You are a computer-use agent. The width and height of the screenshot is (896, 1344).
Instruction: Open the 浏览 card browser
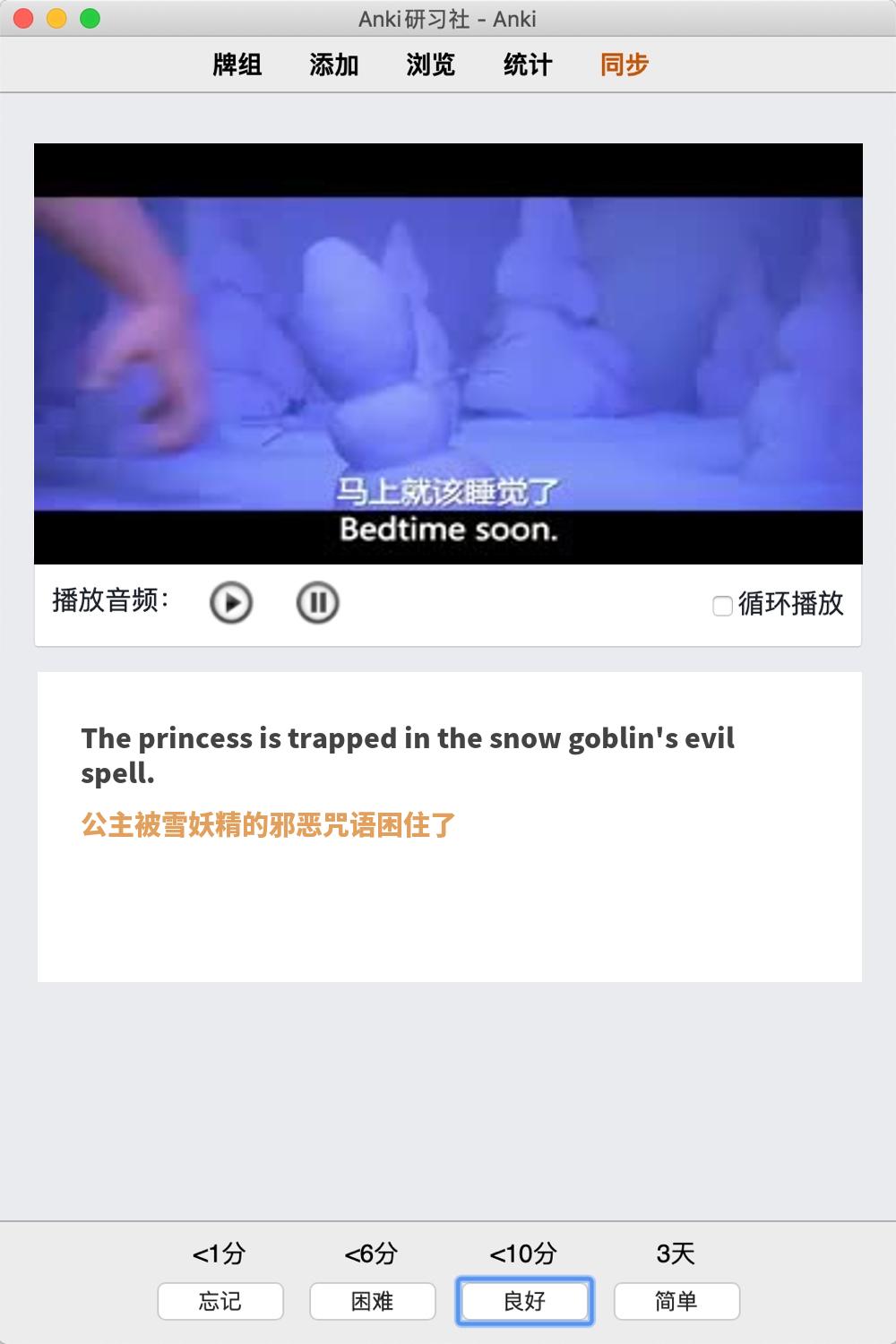point(430,65)
